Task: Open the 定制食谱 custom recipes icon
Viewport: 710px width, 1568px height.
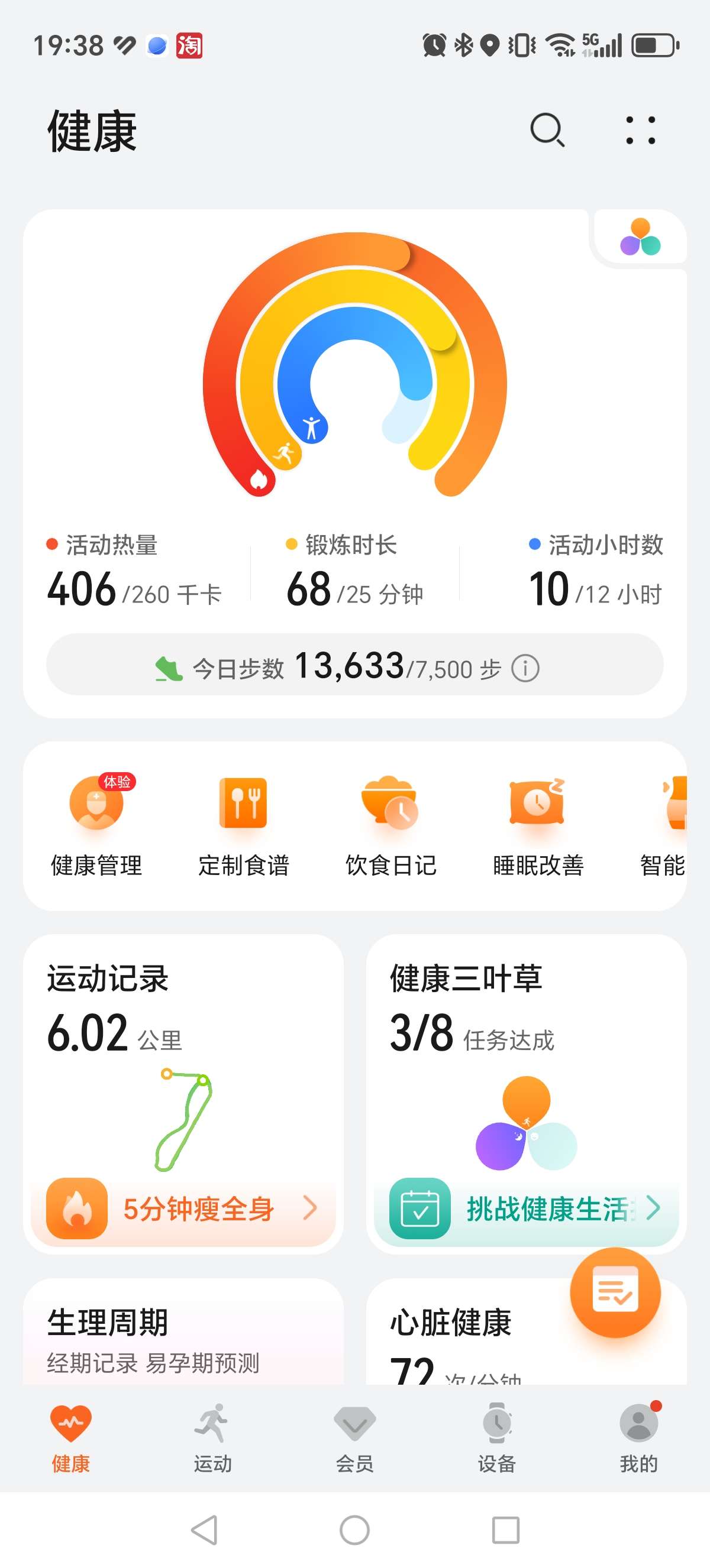Action: tap(243, 804)
